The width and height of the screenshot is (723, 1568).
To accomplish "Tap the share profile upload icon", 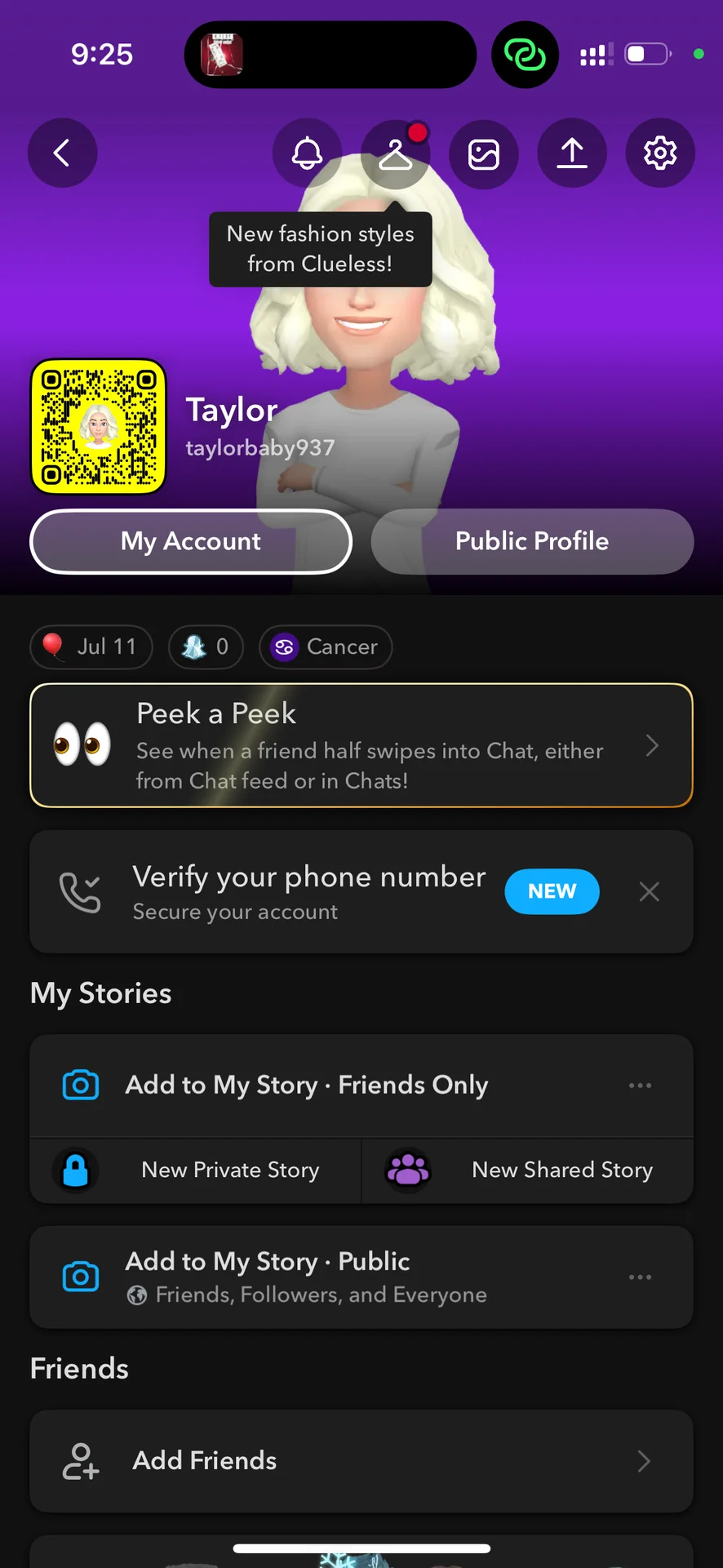I will pyautogui.click(x=572, y=153).
